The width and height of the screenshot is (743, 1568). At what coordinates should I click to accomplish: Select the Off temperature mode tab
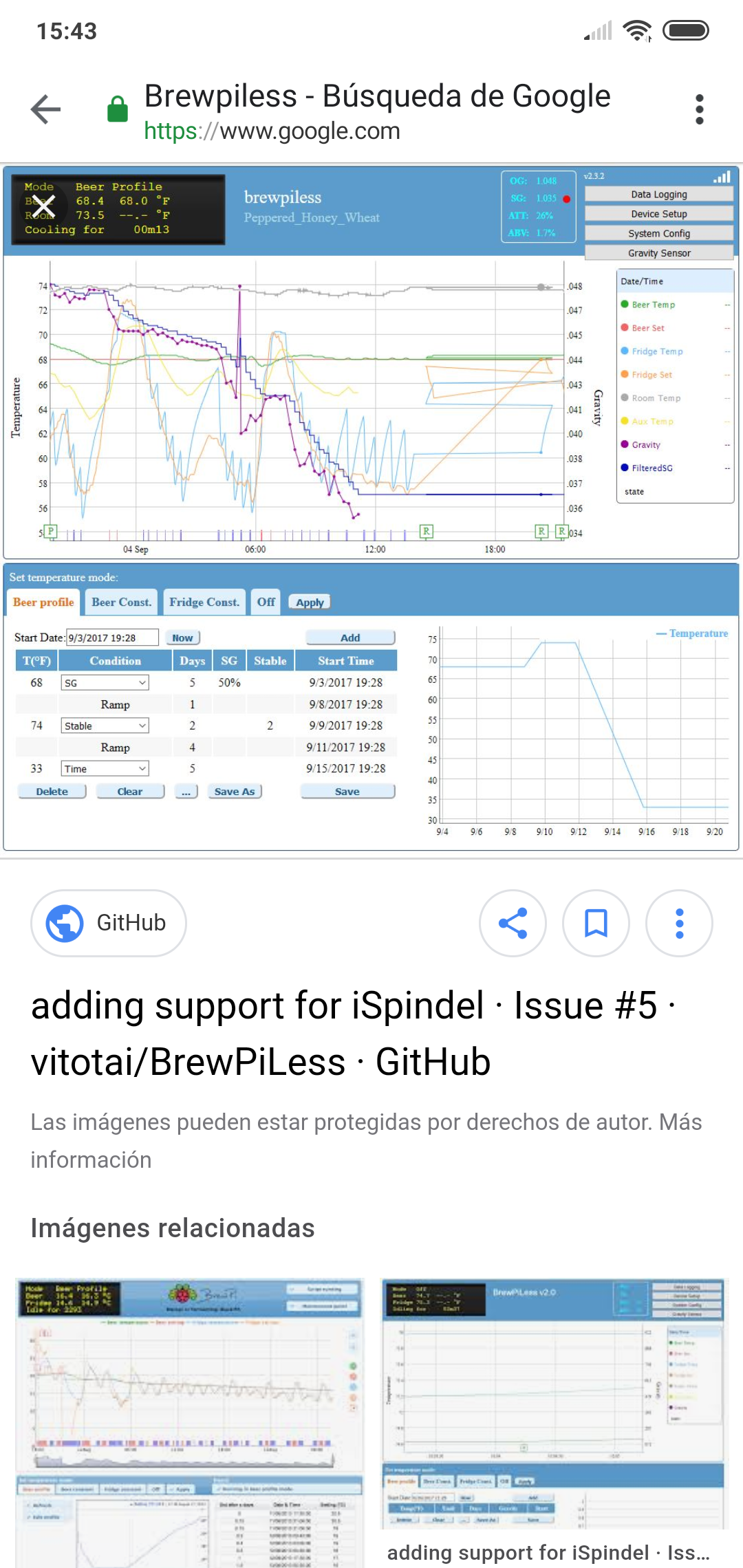coord(266,601)
